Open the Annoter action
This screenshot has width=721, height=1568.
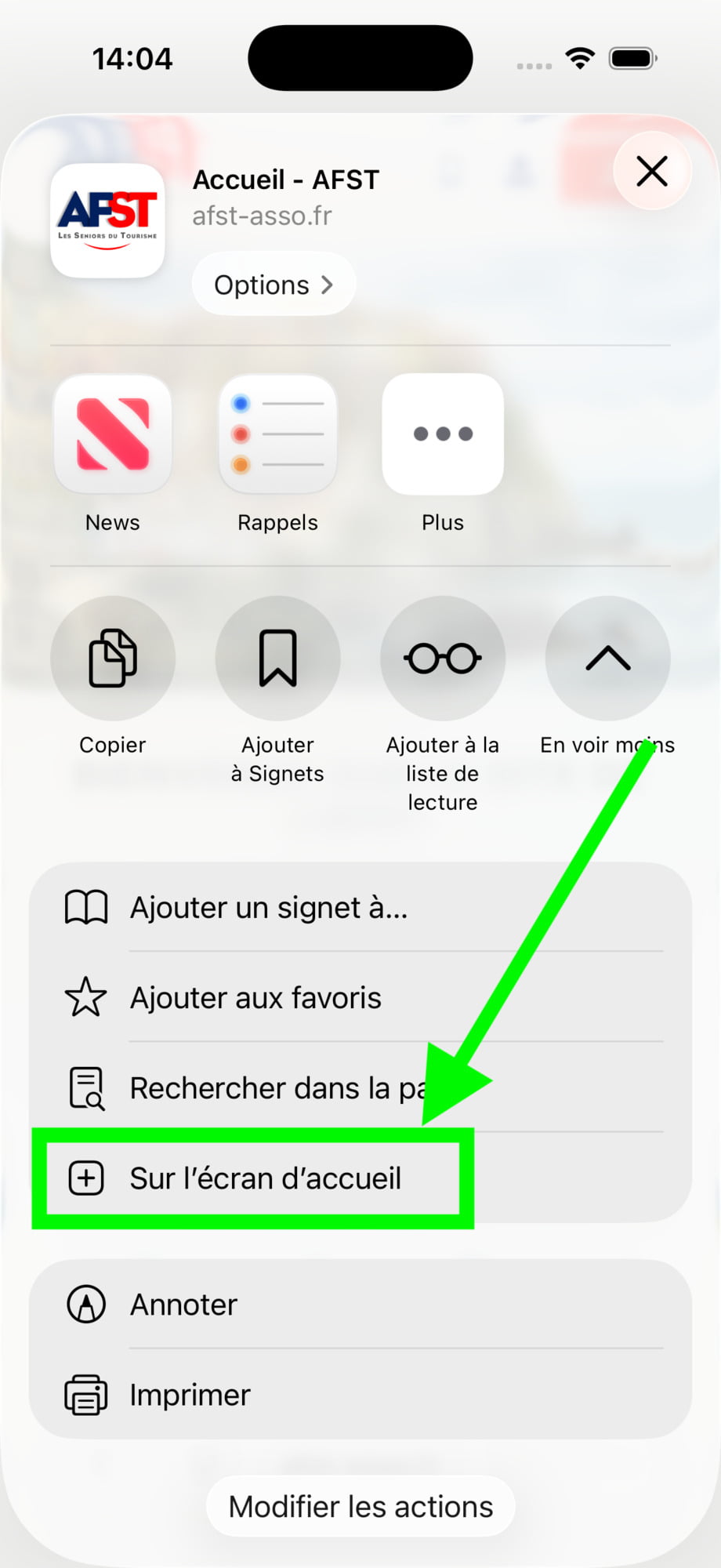tap(183, 1305)
